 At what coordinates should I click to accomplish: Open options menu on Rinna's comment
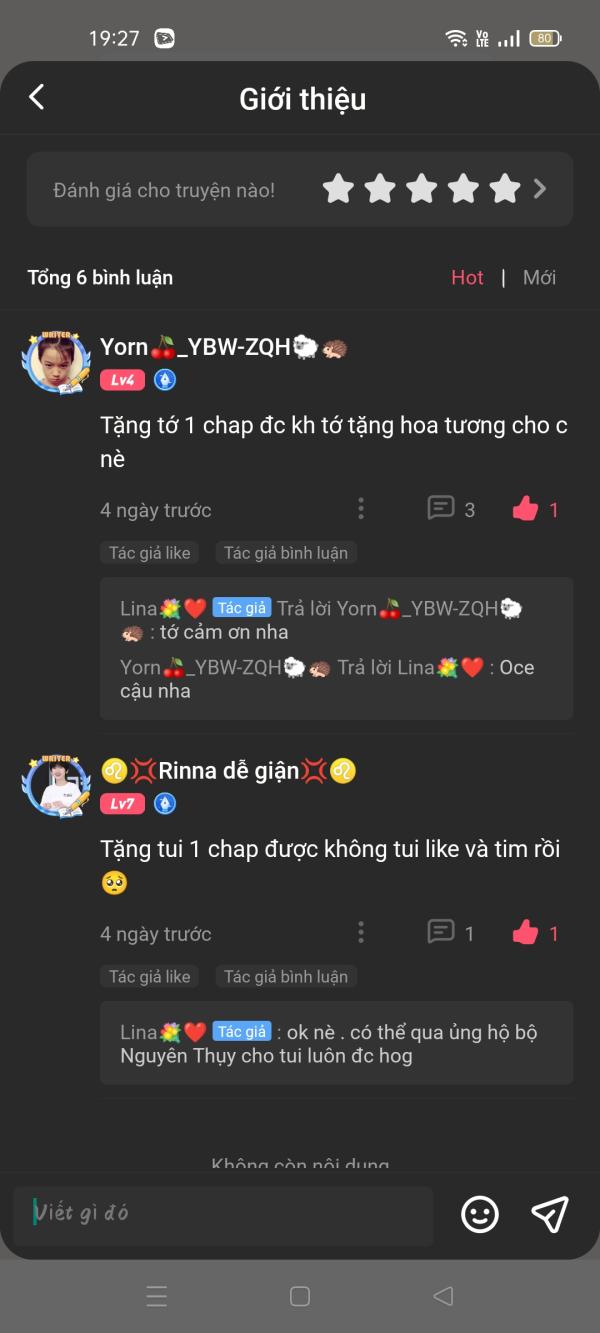(x=361, y=933)
